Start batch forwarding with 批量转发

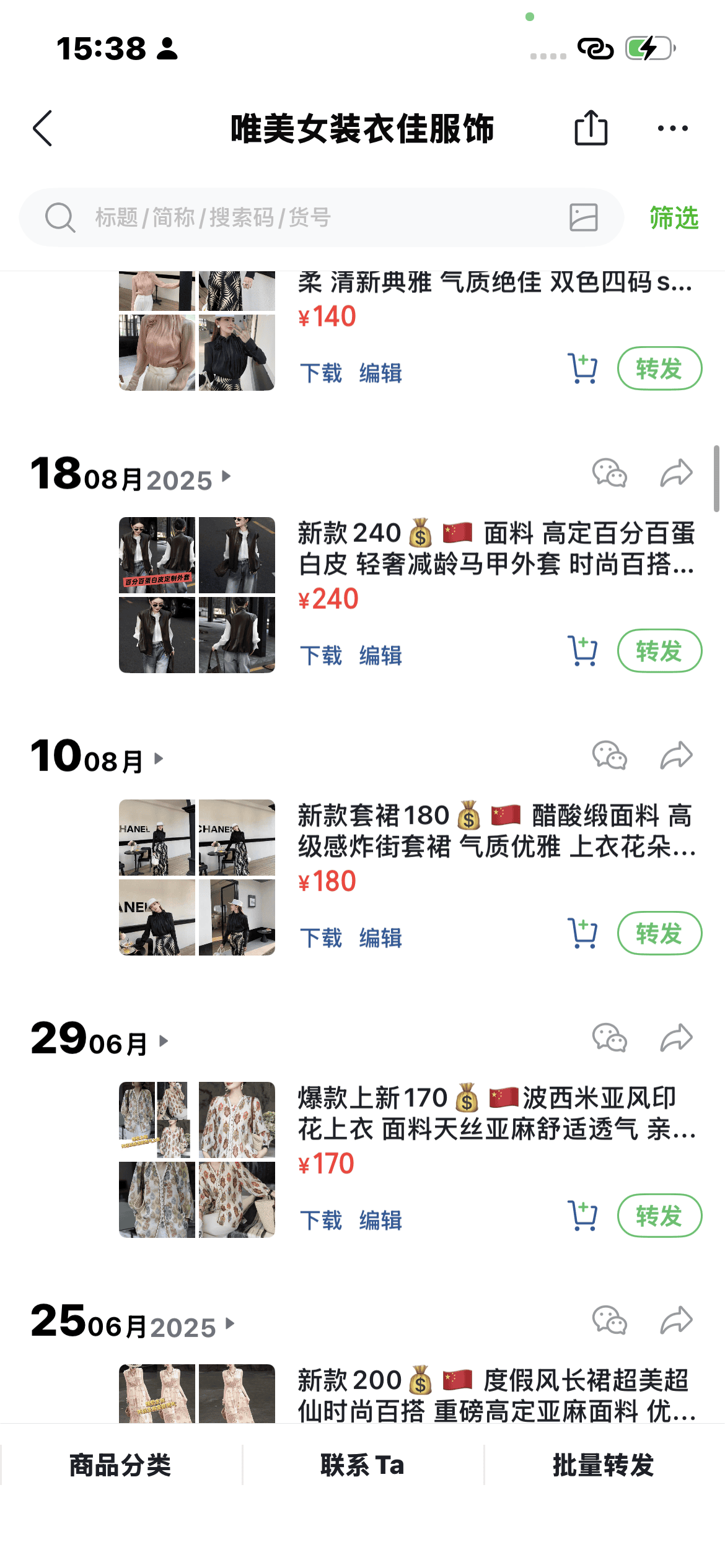[x=604, y=1465]
